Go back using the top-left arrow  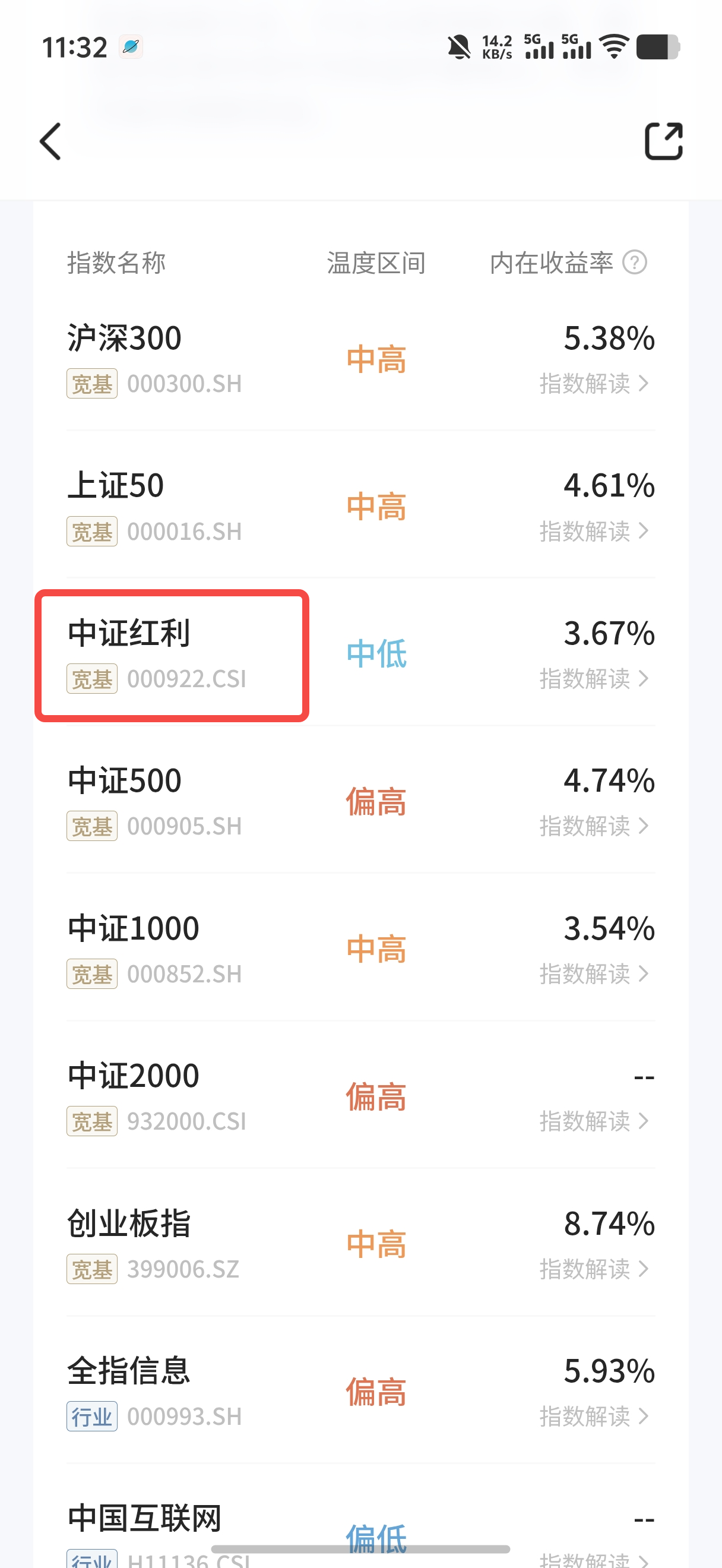[x=51, y=141]
